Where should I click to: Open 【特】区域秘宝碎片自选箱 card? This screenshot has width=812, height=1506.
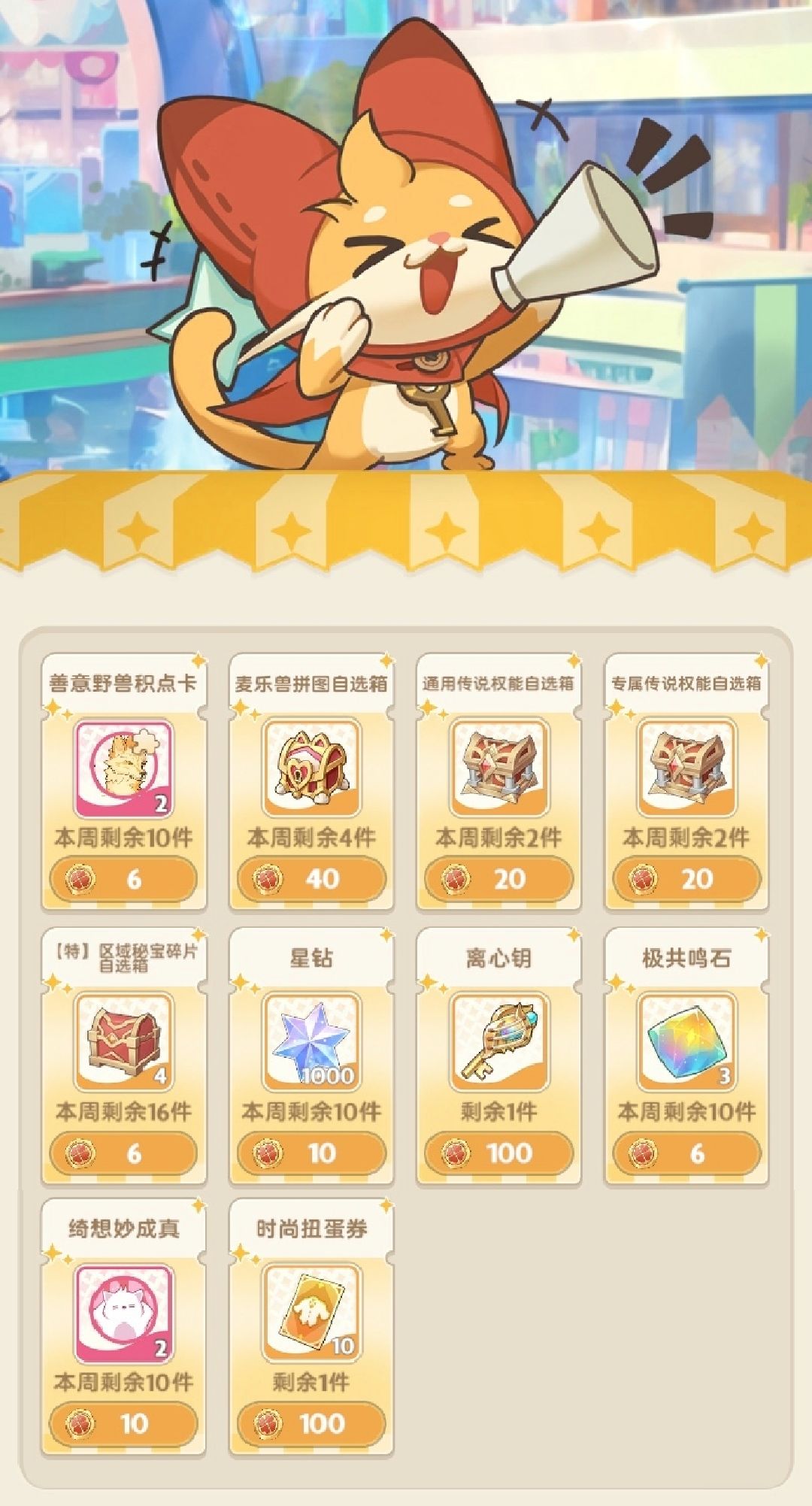click(x=123, y=1056)
